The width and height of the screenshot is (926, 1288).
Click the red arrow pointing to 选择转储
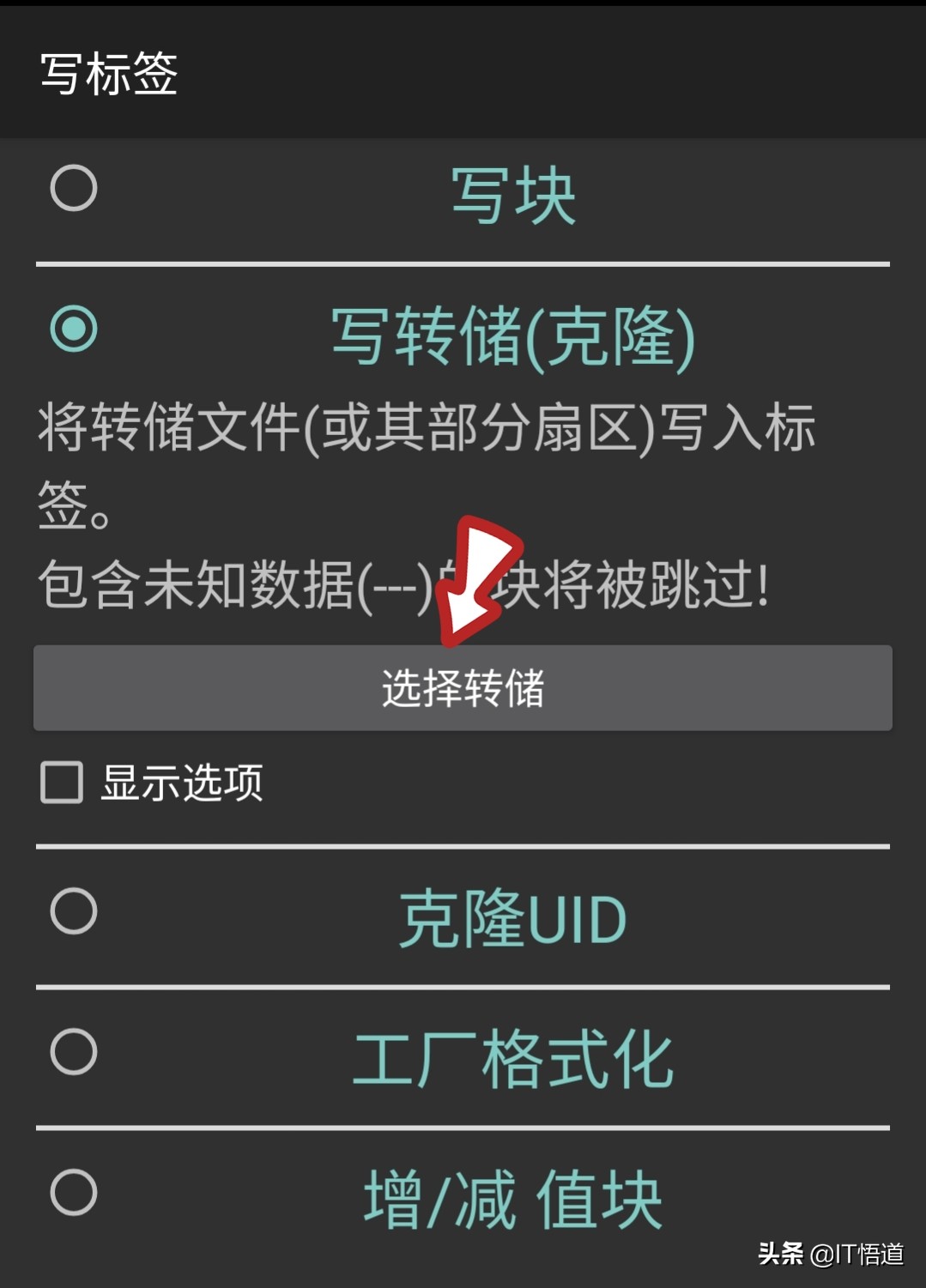click(481, 584)
